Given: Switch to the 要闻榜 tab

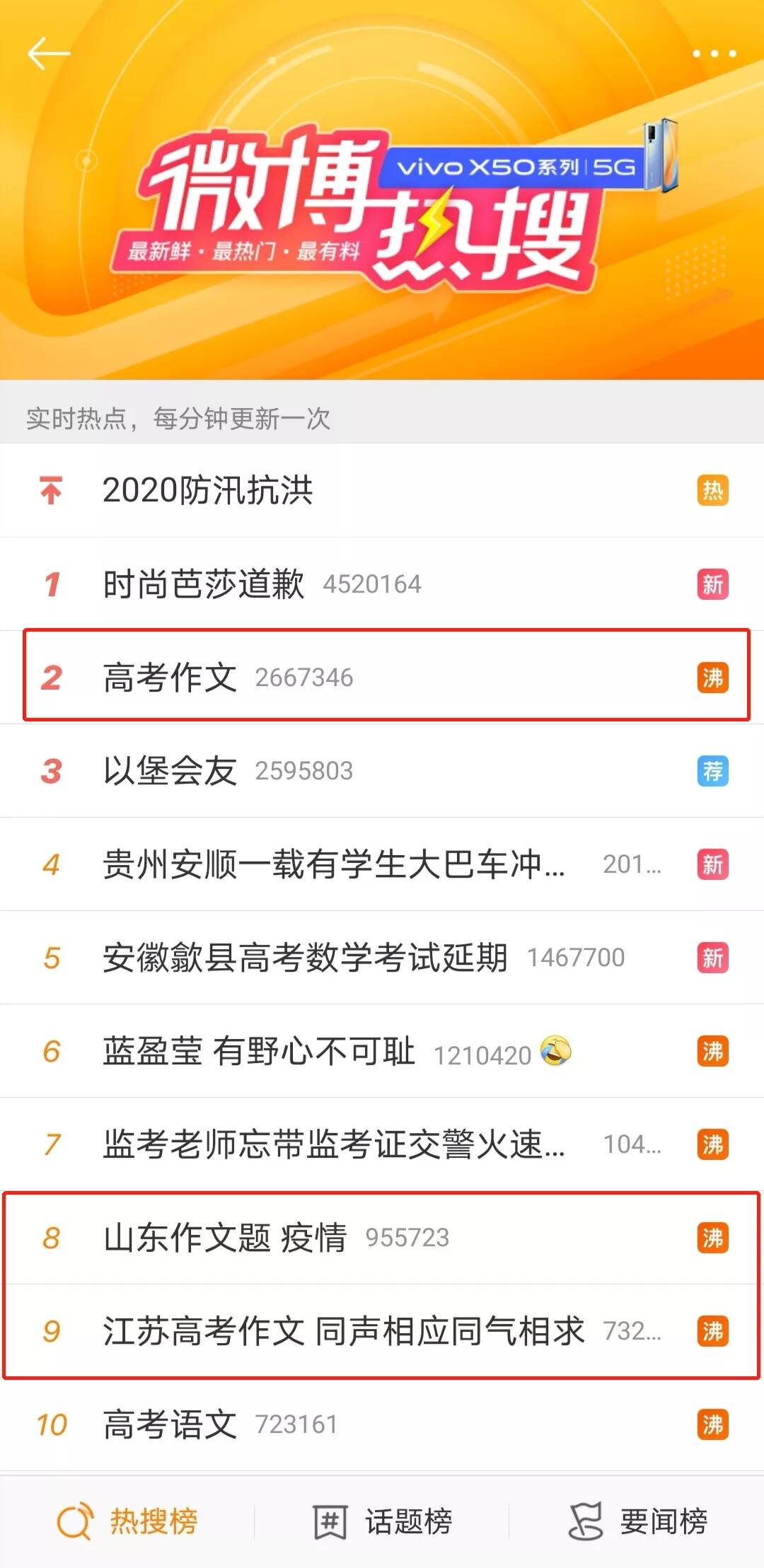Looking at the screenshot, I should point(637,1521).
